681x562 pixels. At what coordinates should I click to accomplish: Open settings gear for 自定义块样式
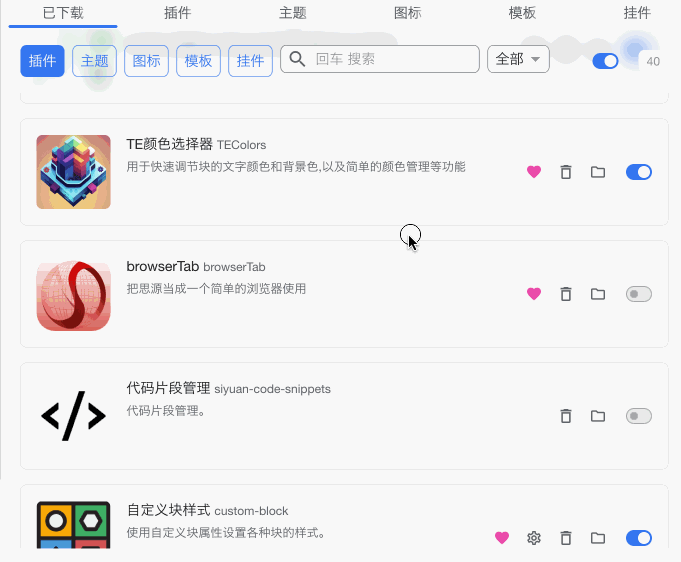534,538
